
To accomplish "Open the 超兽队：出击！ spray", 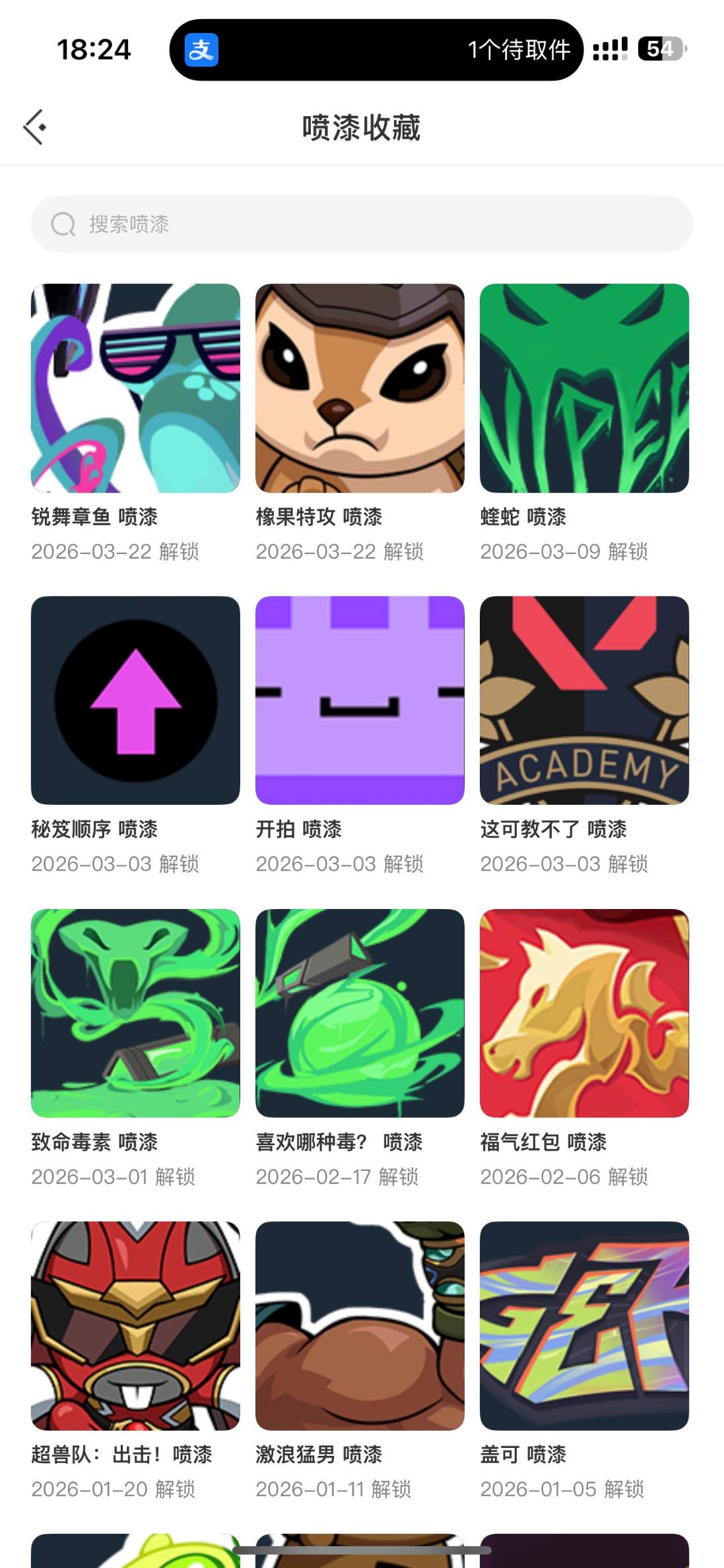I will (135, 1322).
